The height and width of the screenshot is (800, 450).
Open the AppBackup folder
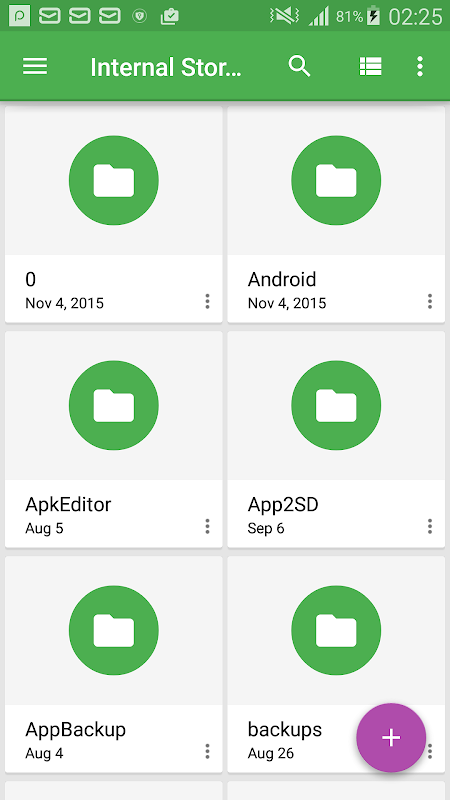pyautogui.click(x=114, y=664)
